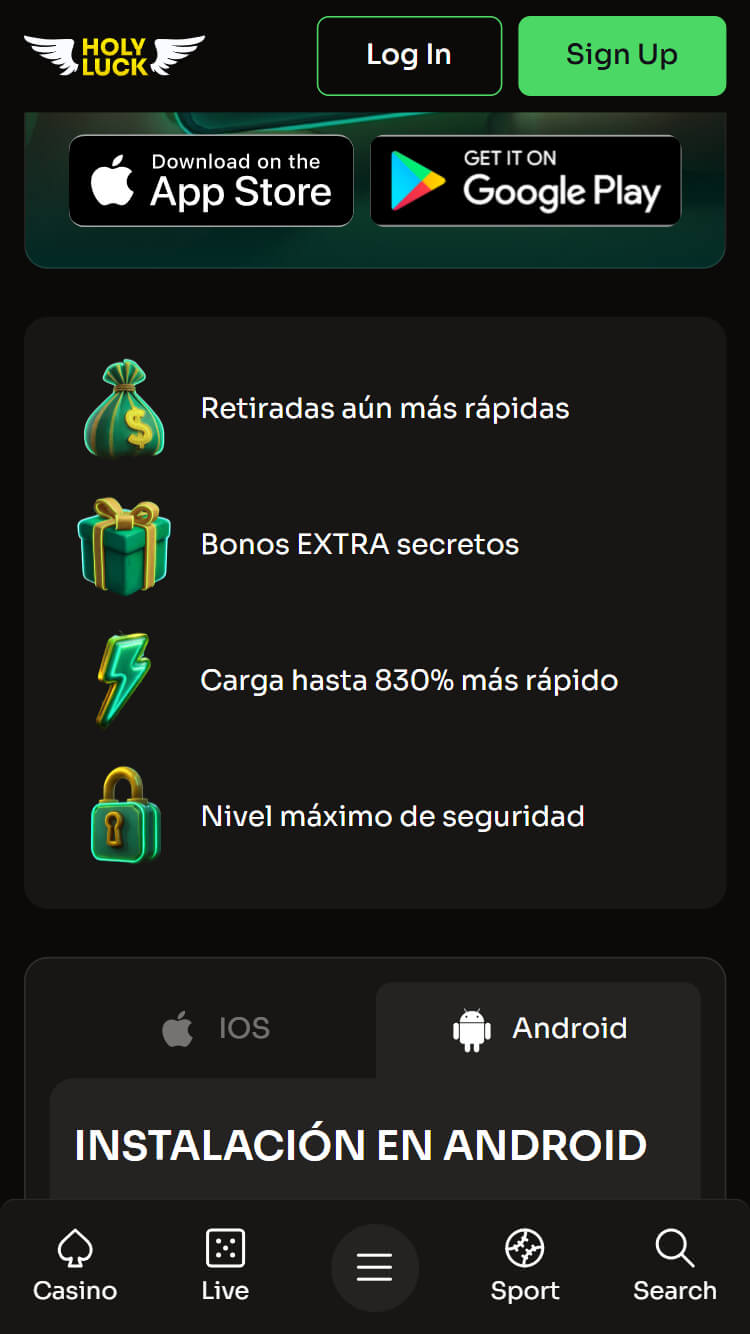Image resolution: width=750 pixels, height=1334 pixels.
Task: Open the hamburger menu
Action: 375,1268
